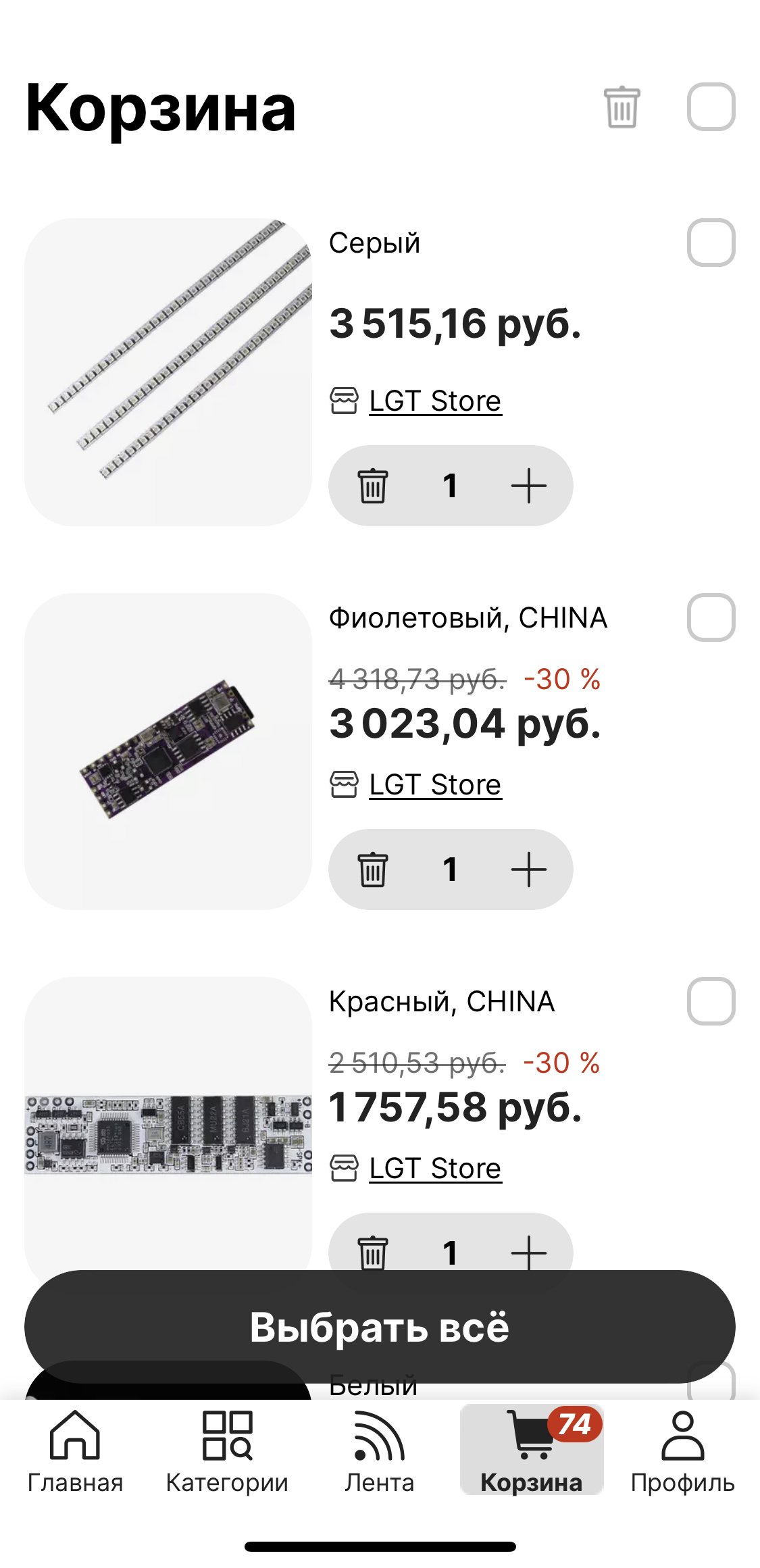Go to the Лента tab
760x1568 pixels.
pyautogui.click(x=379, y=1451)
